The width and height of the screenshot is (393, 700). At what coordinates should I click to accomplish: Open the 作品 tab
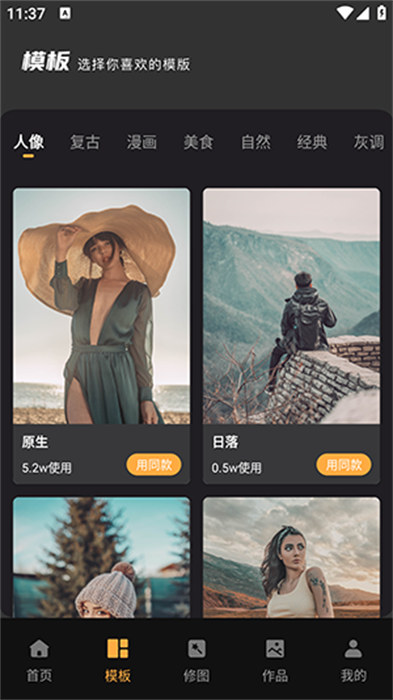pyautogui.click(x=275, y=660)
